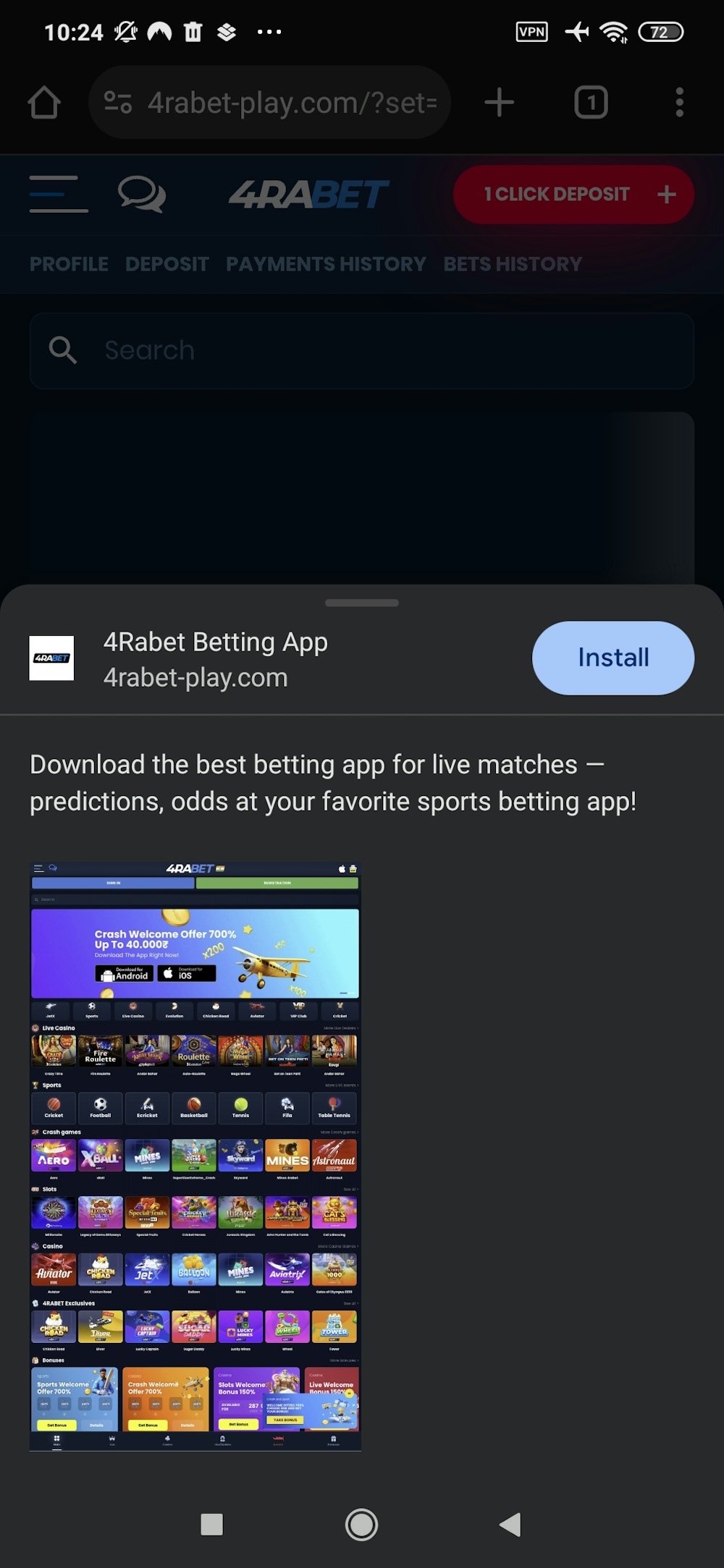The width and height of the screenshot is (724, 1568).
Task: Tap the home icon in the browser toolbar
Action: point(45,102)
